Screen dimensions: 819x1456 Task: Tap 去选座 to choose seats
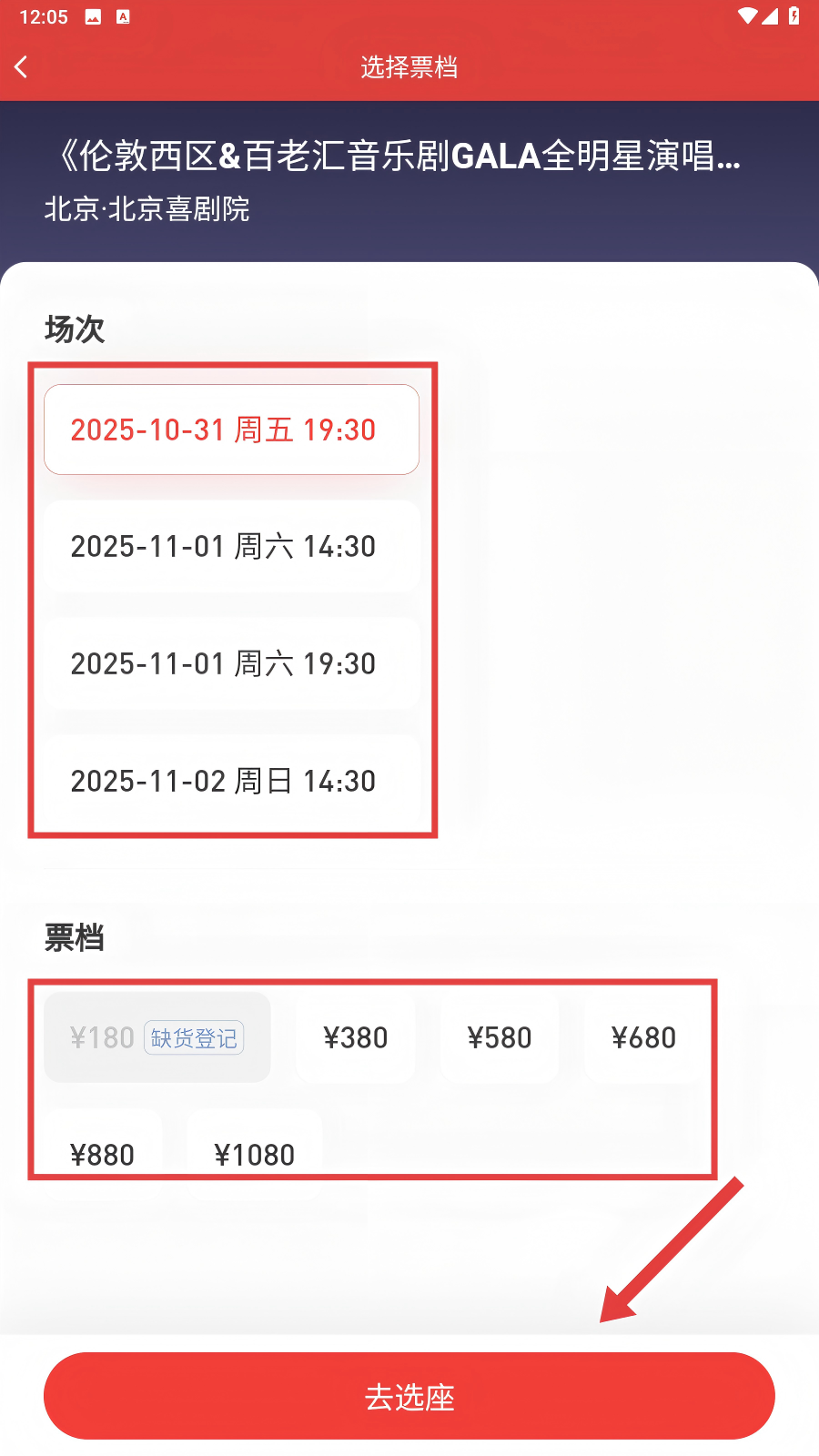(x=409, y=1396)
